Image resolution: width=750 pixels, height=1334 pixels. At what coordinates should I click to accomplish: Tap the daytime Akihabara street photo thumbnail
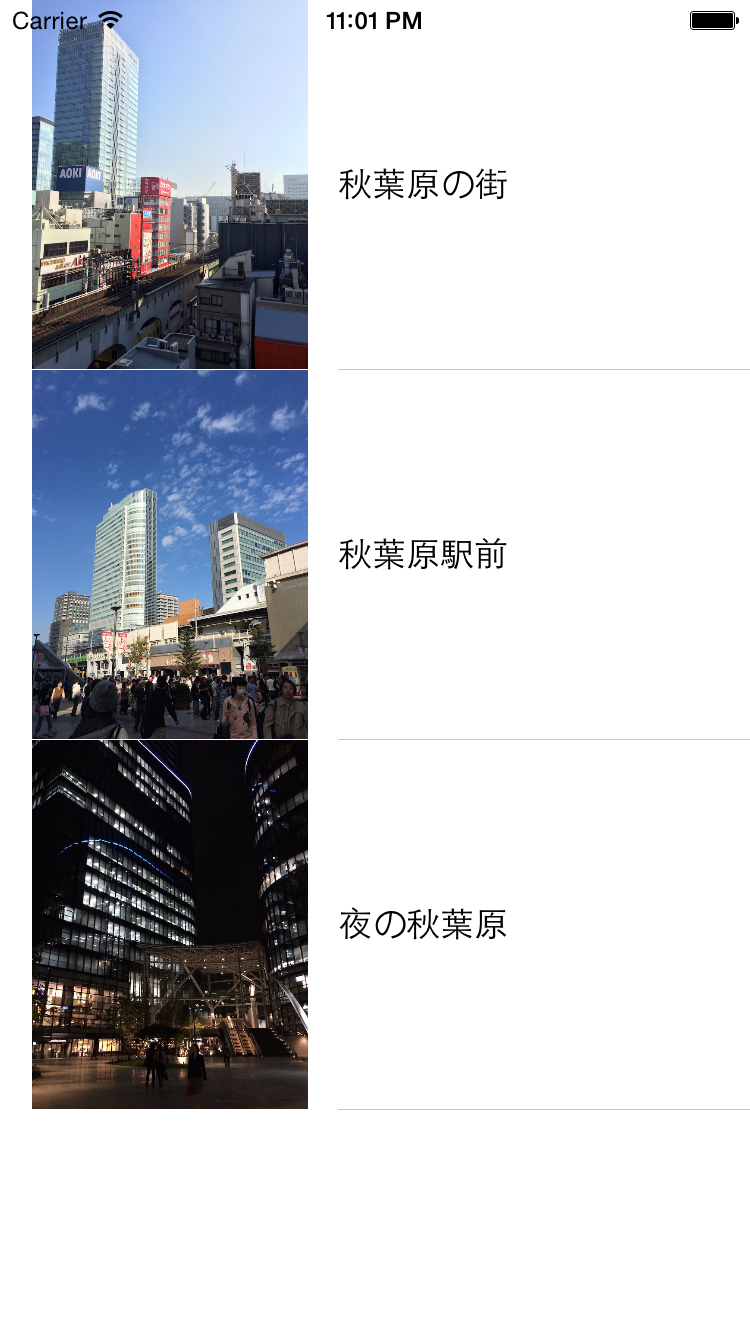pos(170,185)
